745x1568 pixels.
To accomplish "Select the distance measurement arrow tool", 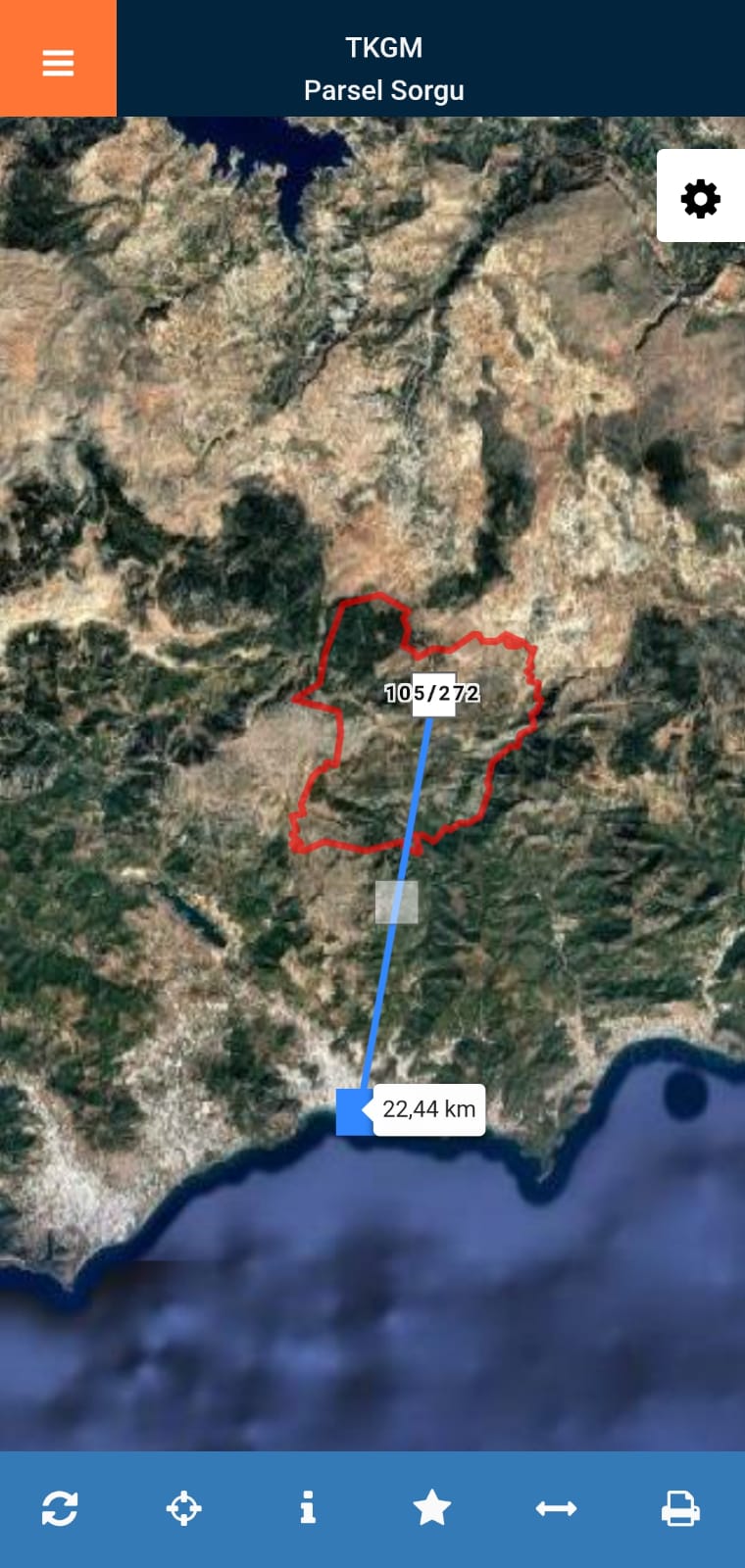I will click(556, 1507).
